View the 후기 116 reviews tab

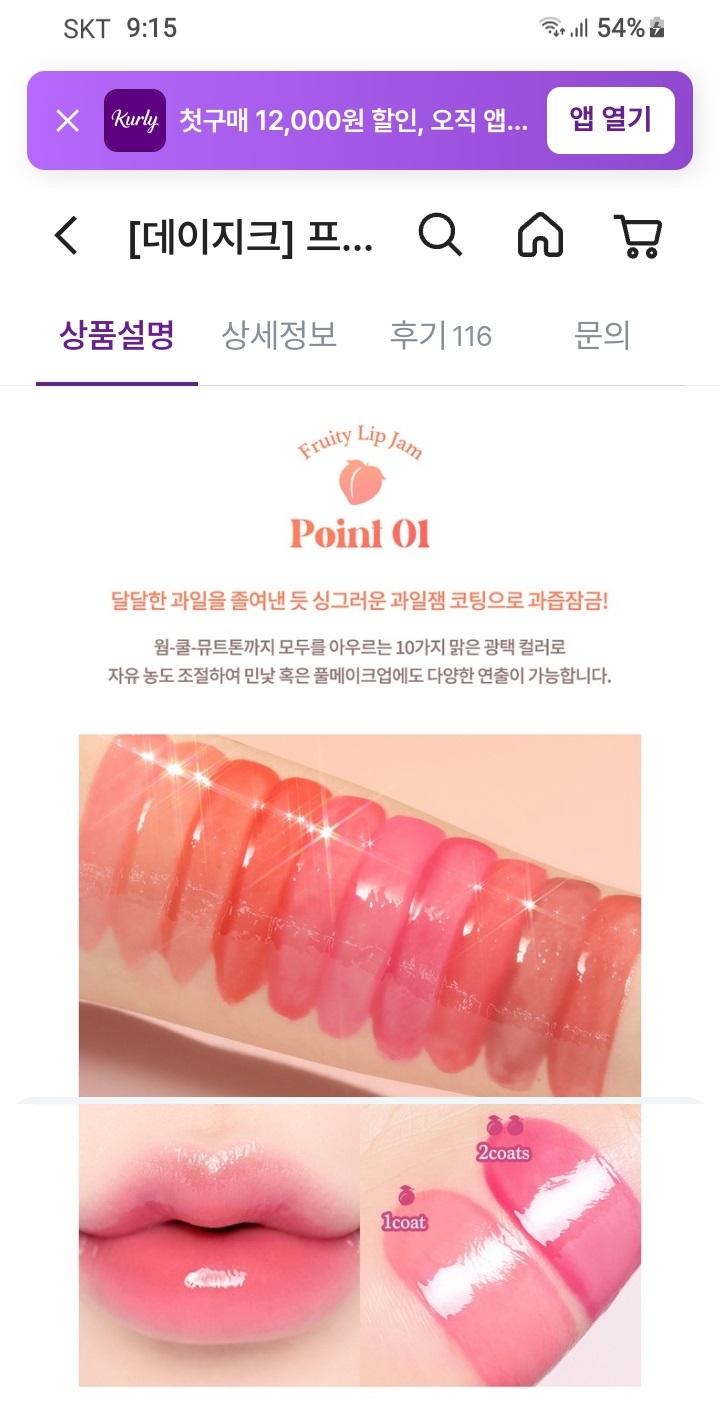pyautogui.click(x=440, y=336)
